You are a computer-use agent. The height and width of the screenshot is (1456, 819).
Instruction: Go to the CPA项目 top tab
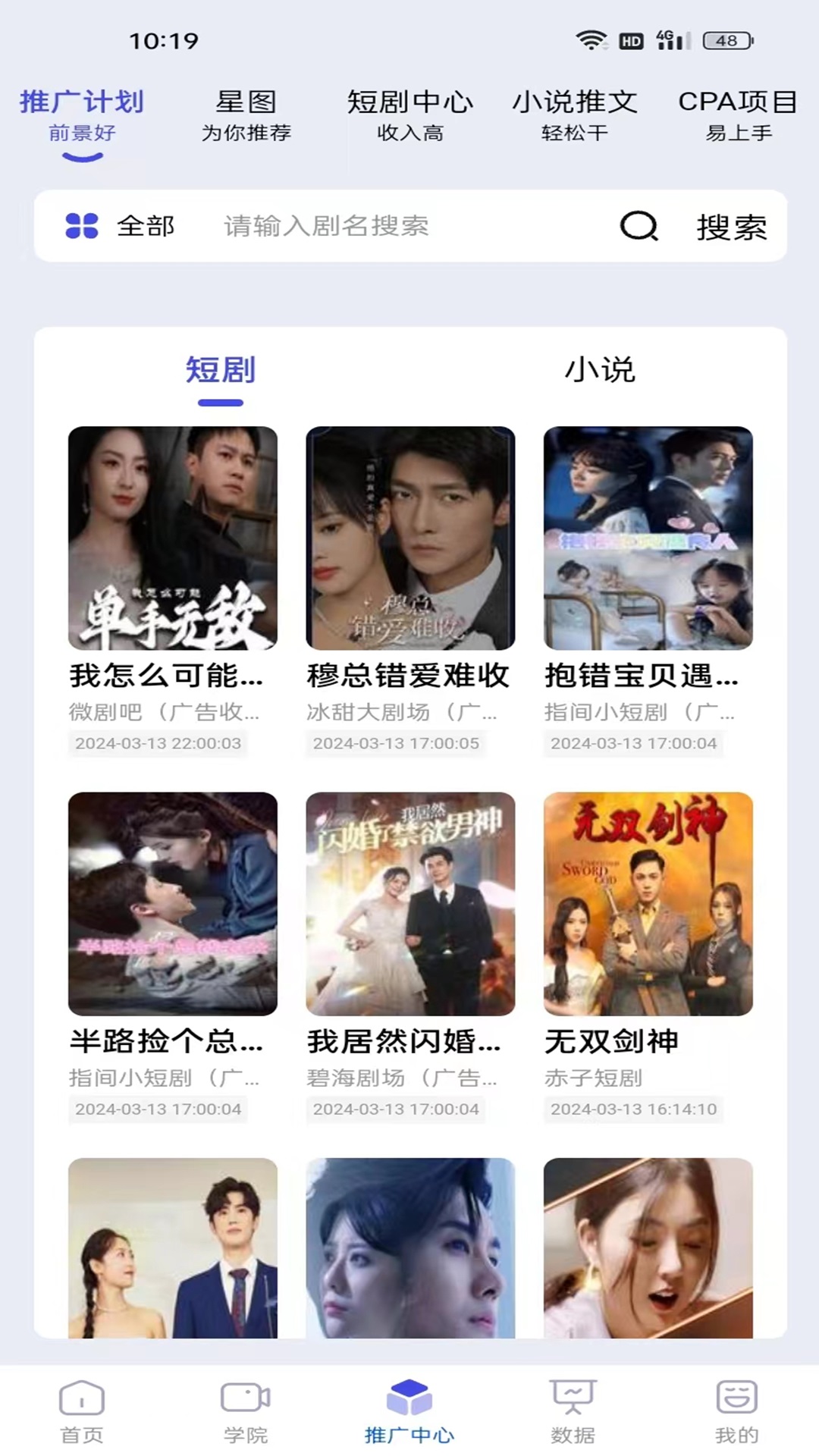[x=737, y=115]
